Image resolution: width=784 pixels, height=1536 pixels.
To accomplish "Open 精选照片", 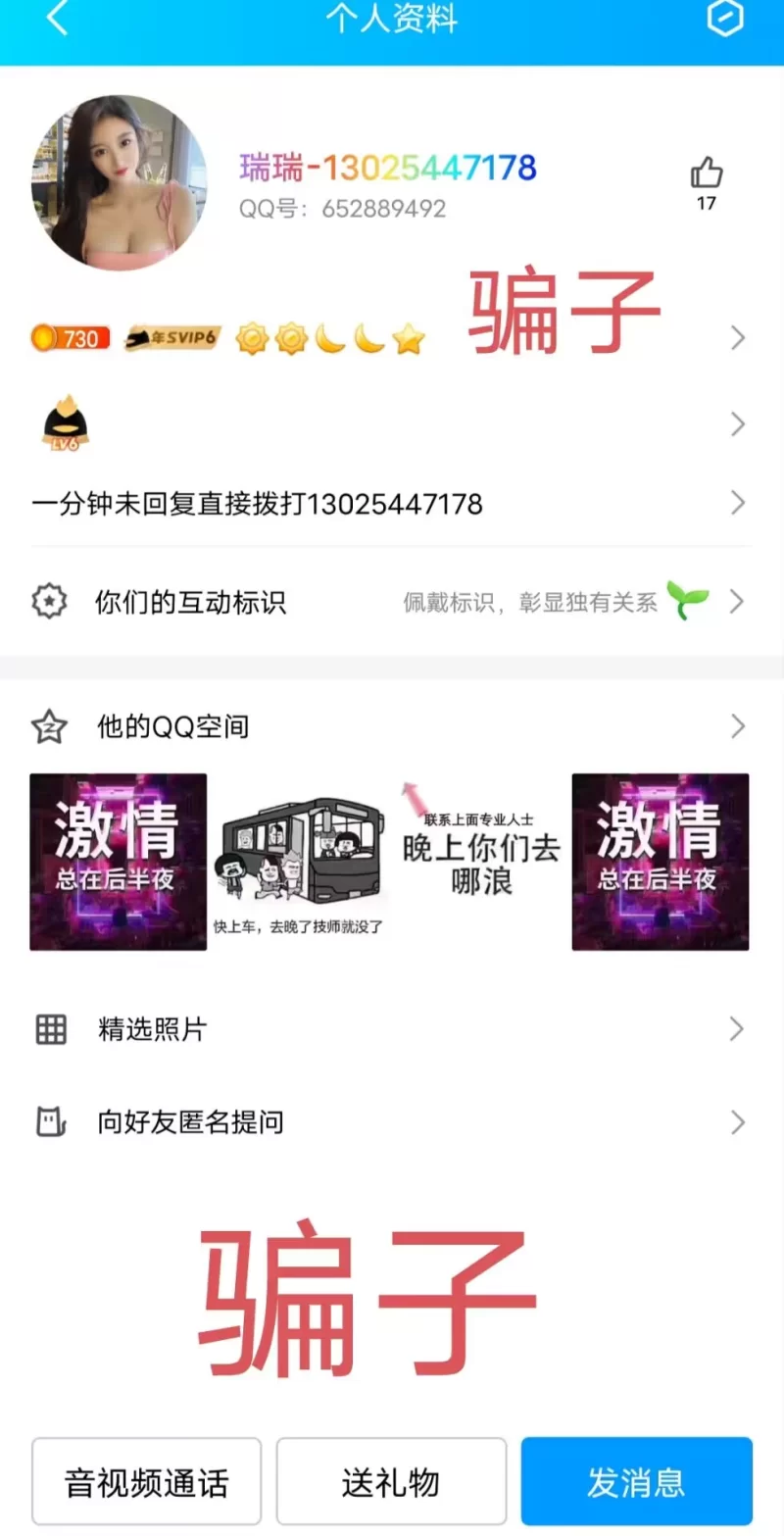I will [390, 1030].
